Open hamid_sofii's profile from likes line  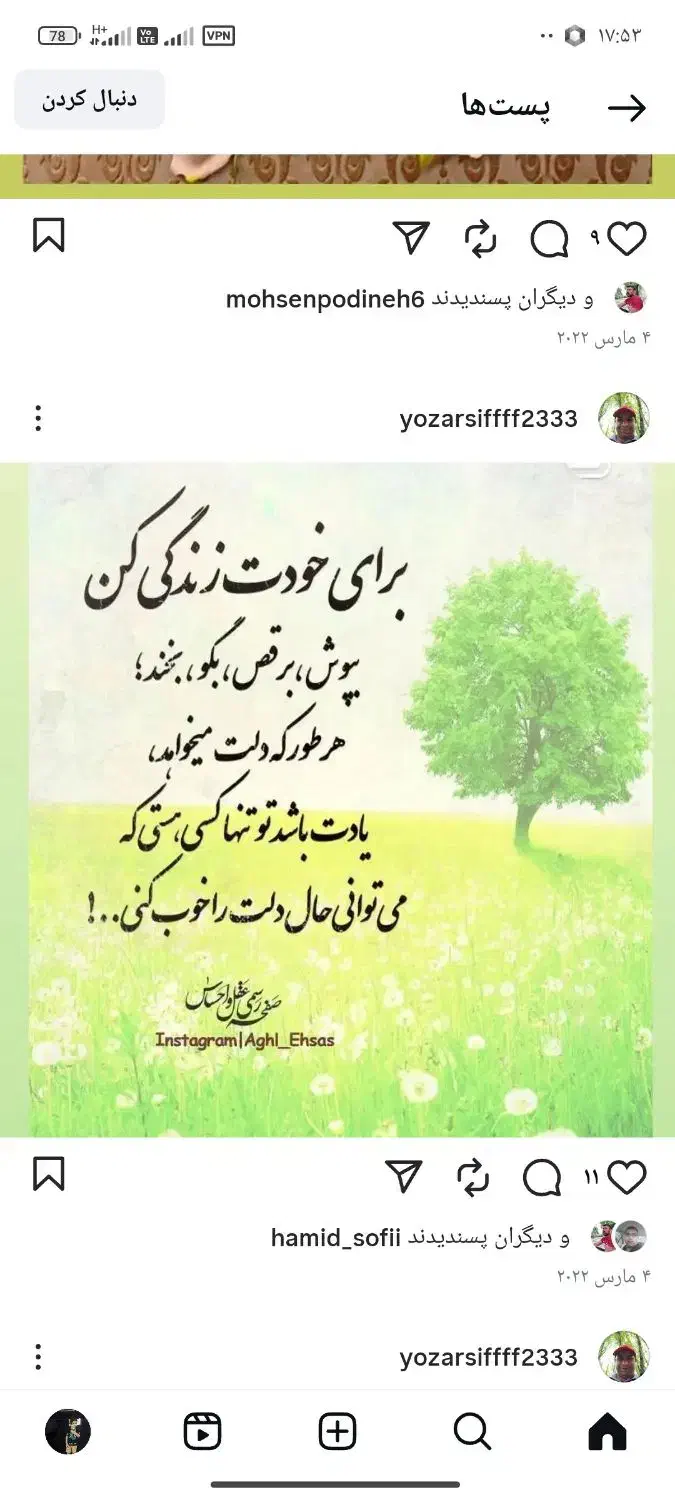point(336,1238)
